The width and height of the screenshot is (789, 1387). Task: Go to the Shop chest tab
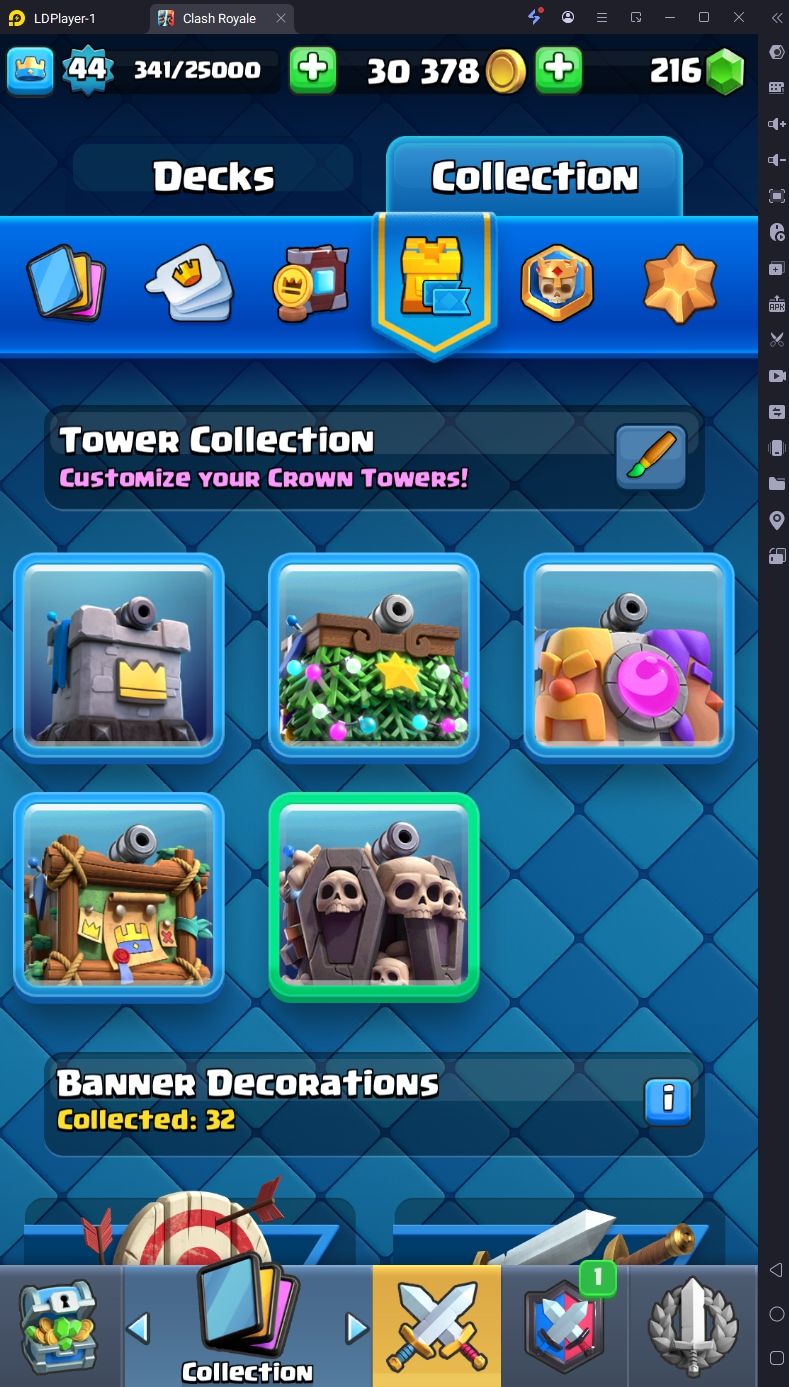(x=59, y=1326)
